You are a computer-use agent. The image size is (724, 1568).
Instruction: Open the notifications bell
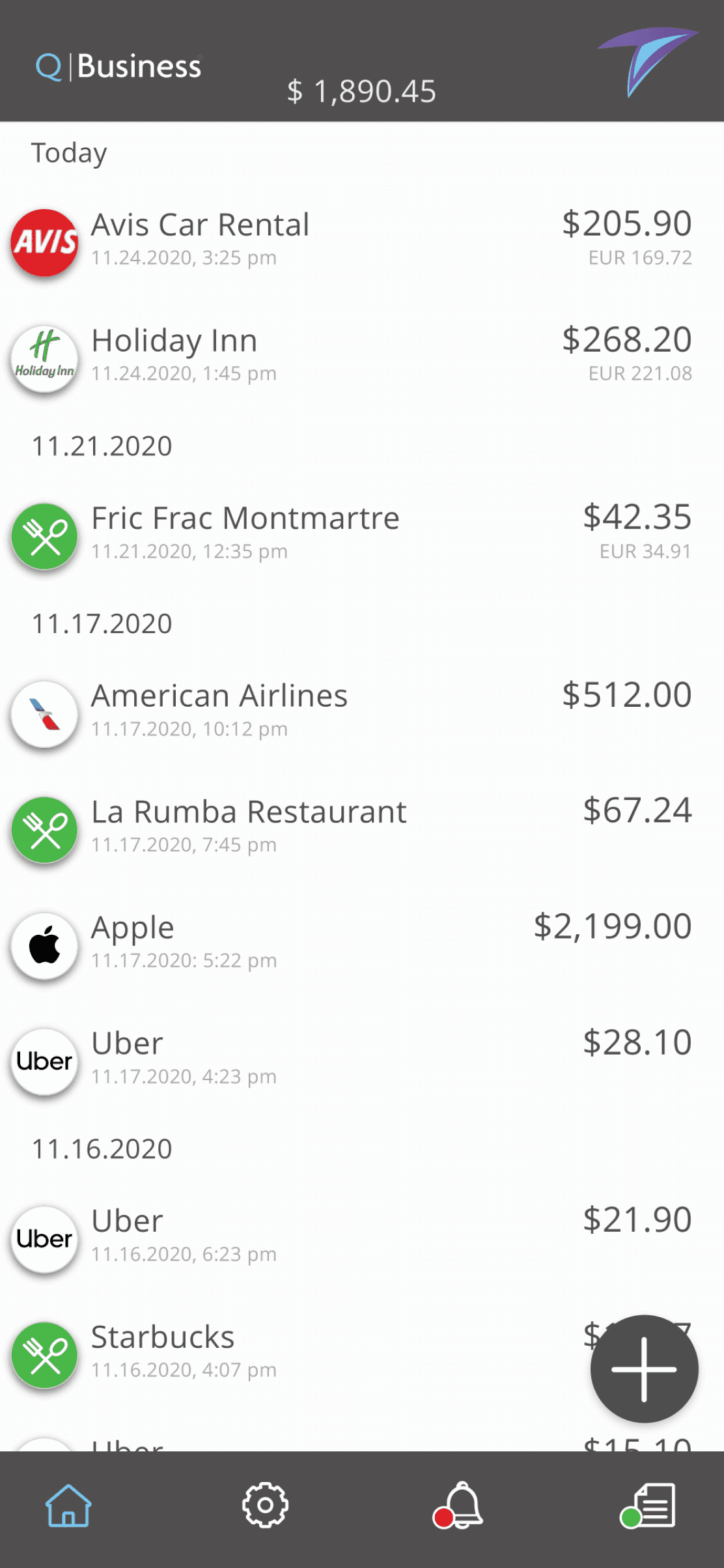click(460, 1505)
